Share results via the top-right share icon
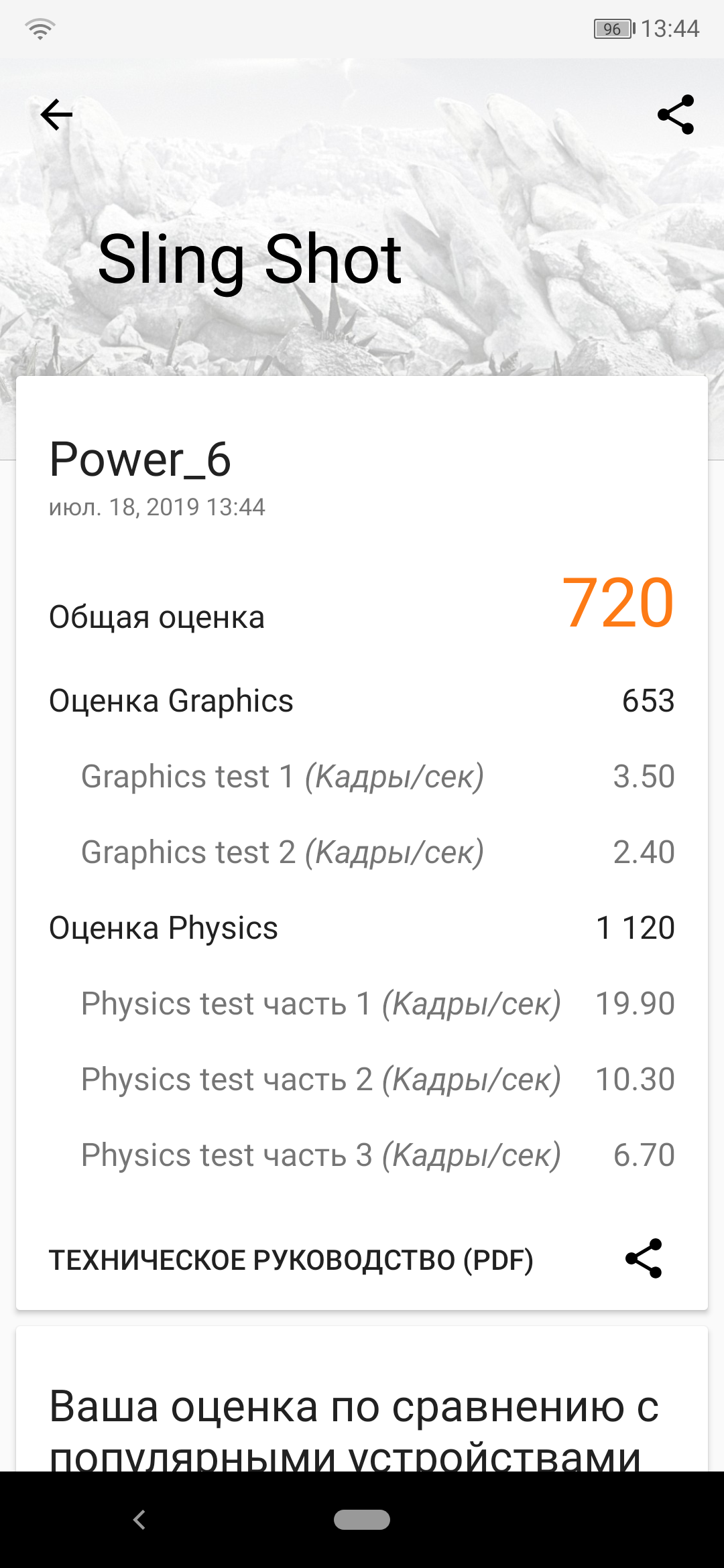The image size is (724, 1568). pos(676,115)
